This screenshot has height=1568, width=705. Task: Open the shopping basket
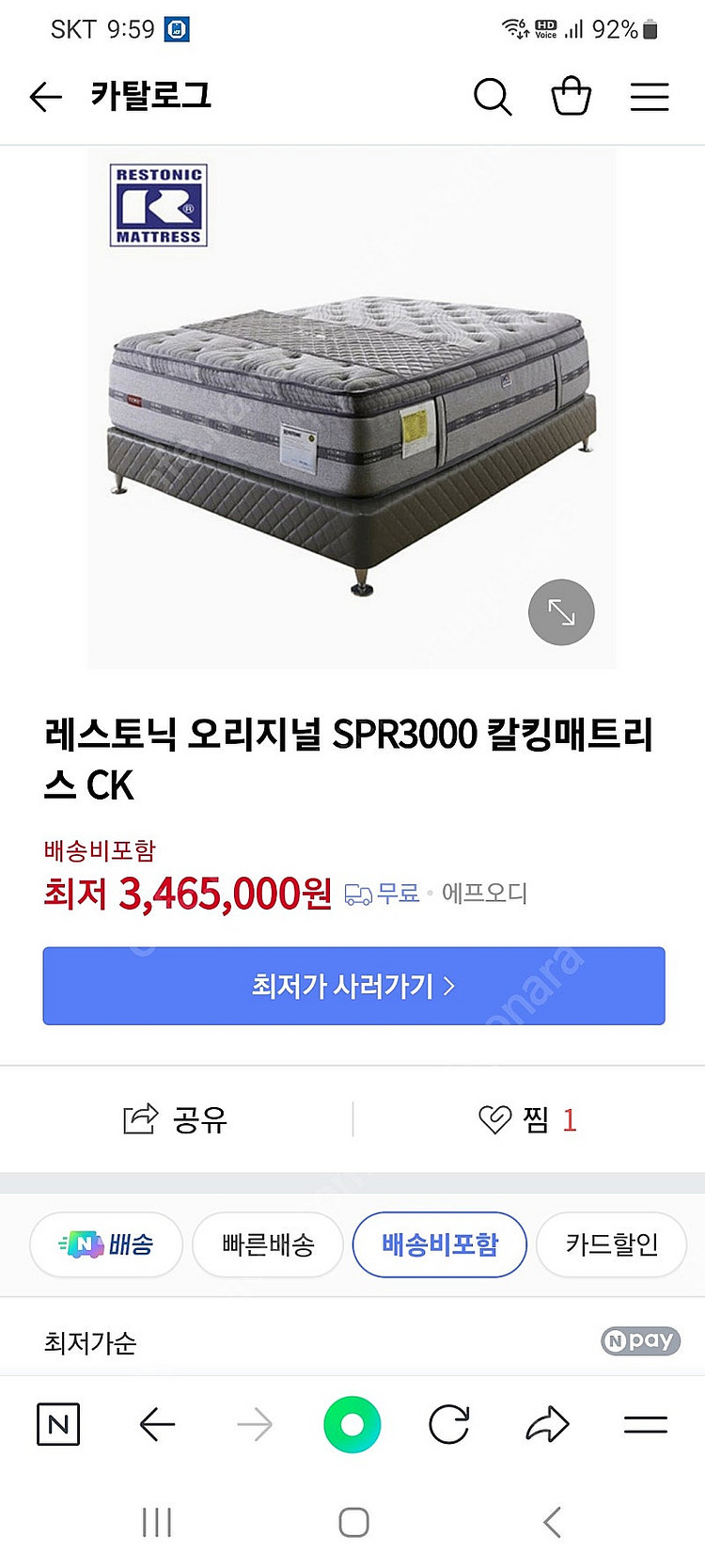[571, 96]
